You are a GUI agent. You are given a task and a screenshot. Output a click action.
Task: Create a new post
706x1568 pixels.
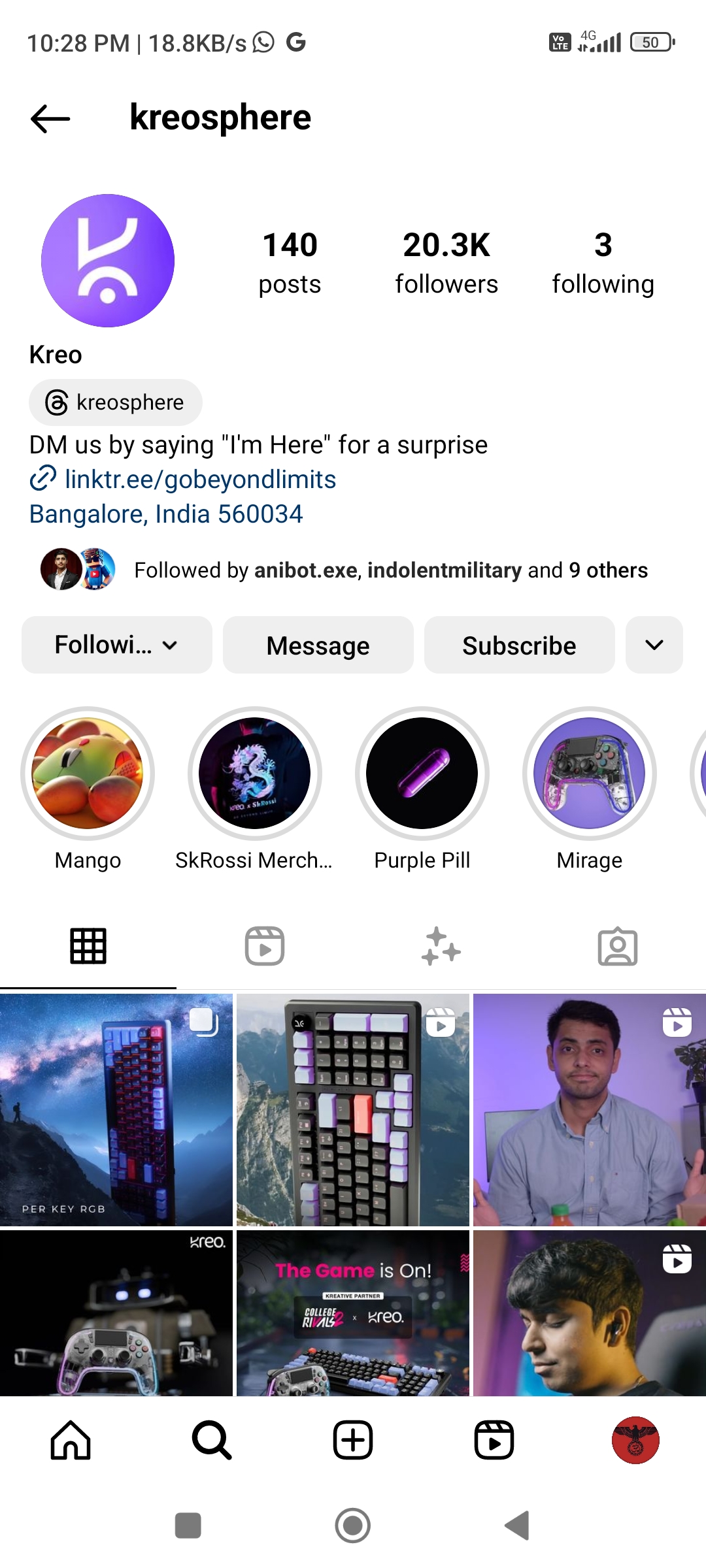[x=353, y=1440]
